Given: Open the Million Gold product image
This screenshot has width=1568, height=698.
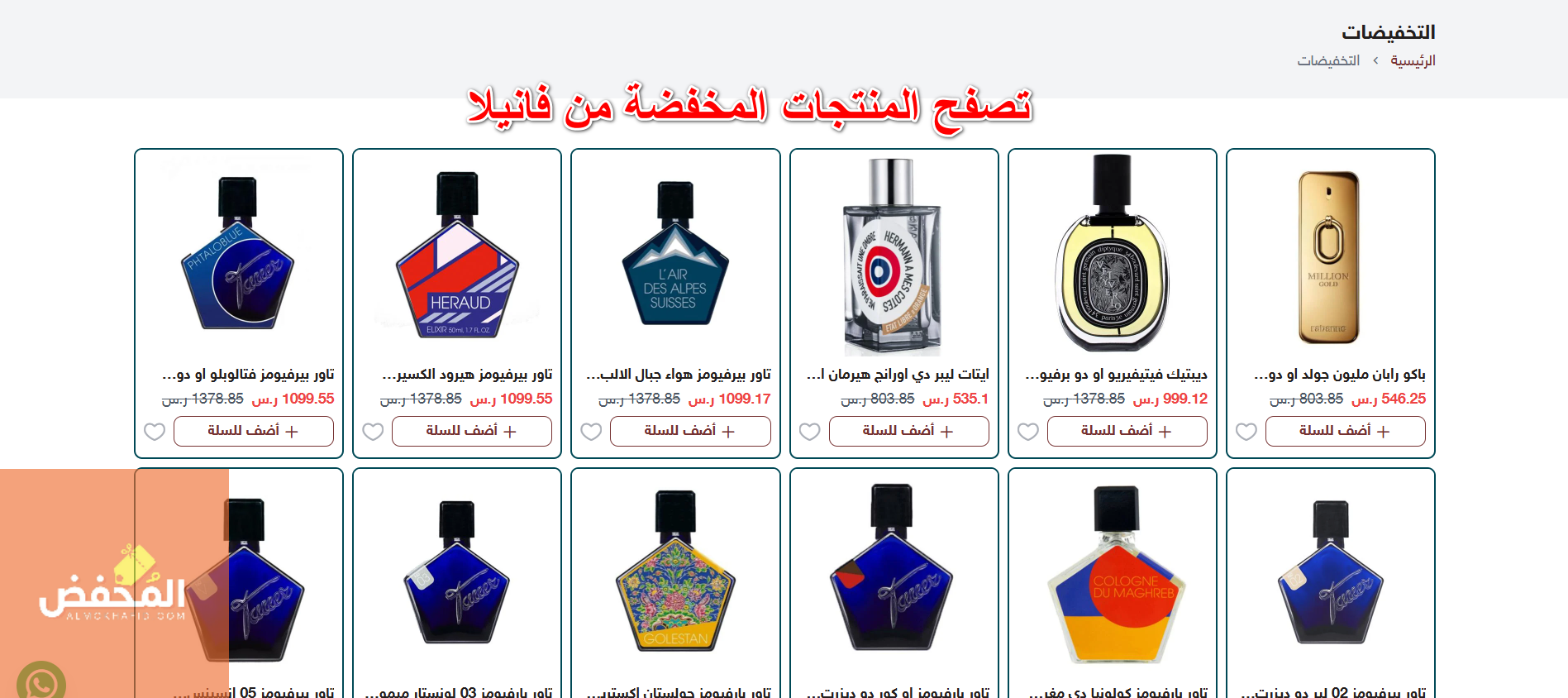Looking at the screenshot, I should [x=1328, y=257].
